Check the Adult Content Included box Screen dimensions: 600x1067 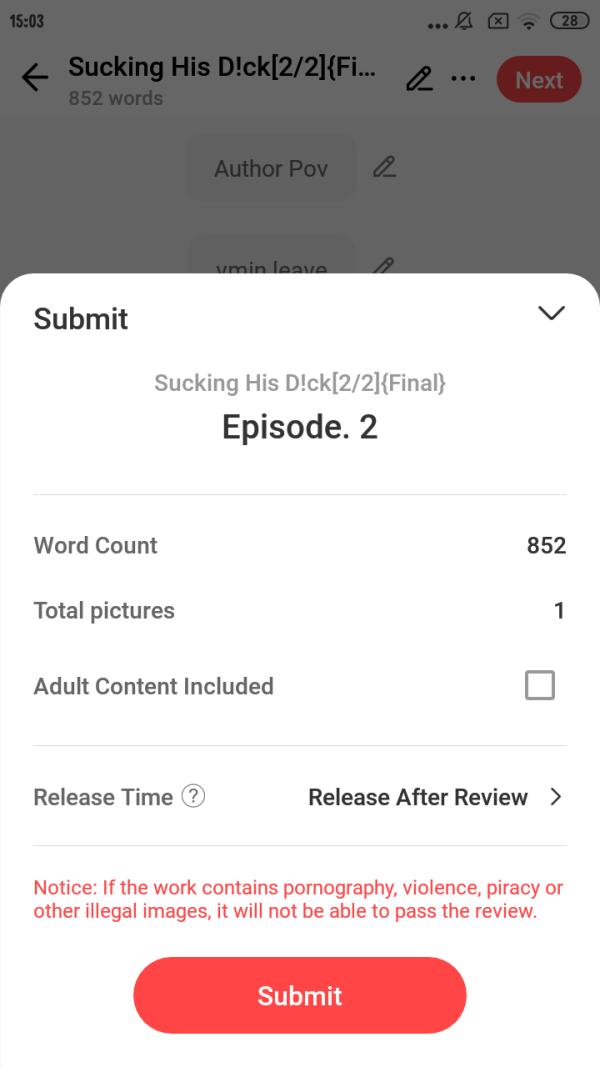tap(539, 686)
